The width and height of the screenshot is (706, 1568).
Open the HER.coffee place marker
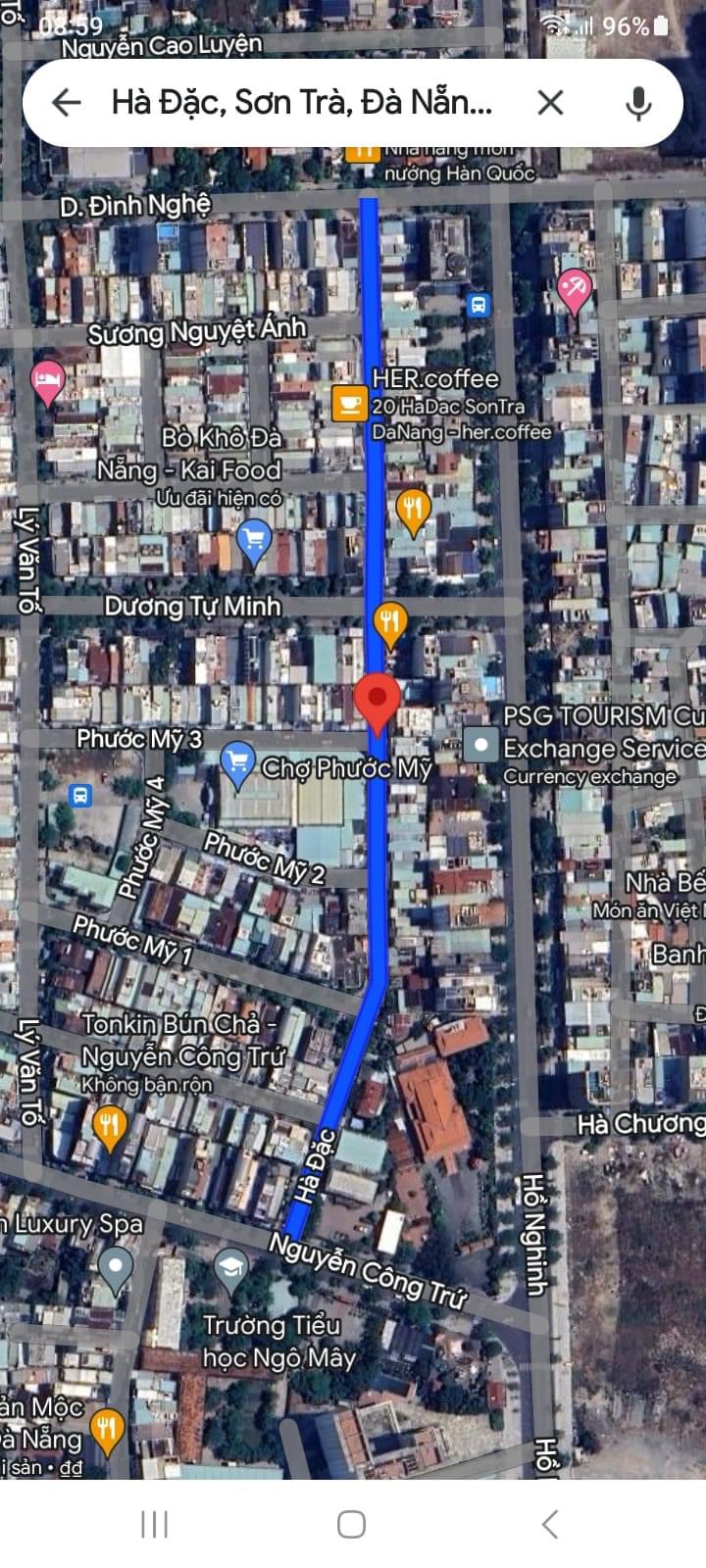click(349, 403)
